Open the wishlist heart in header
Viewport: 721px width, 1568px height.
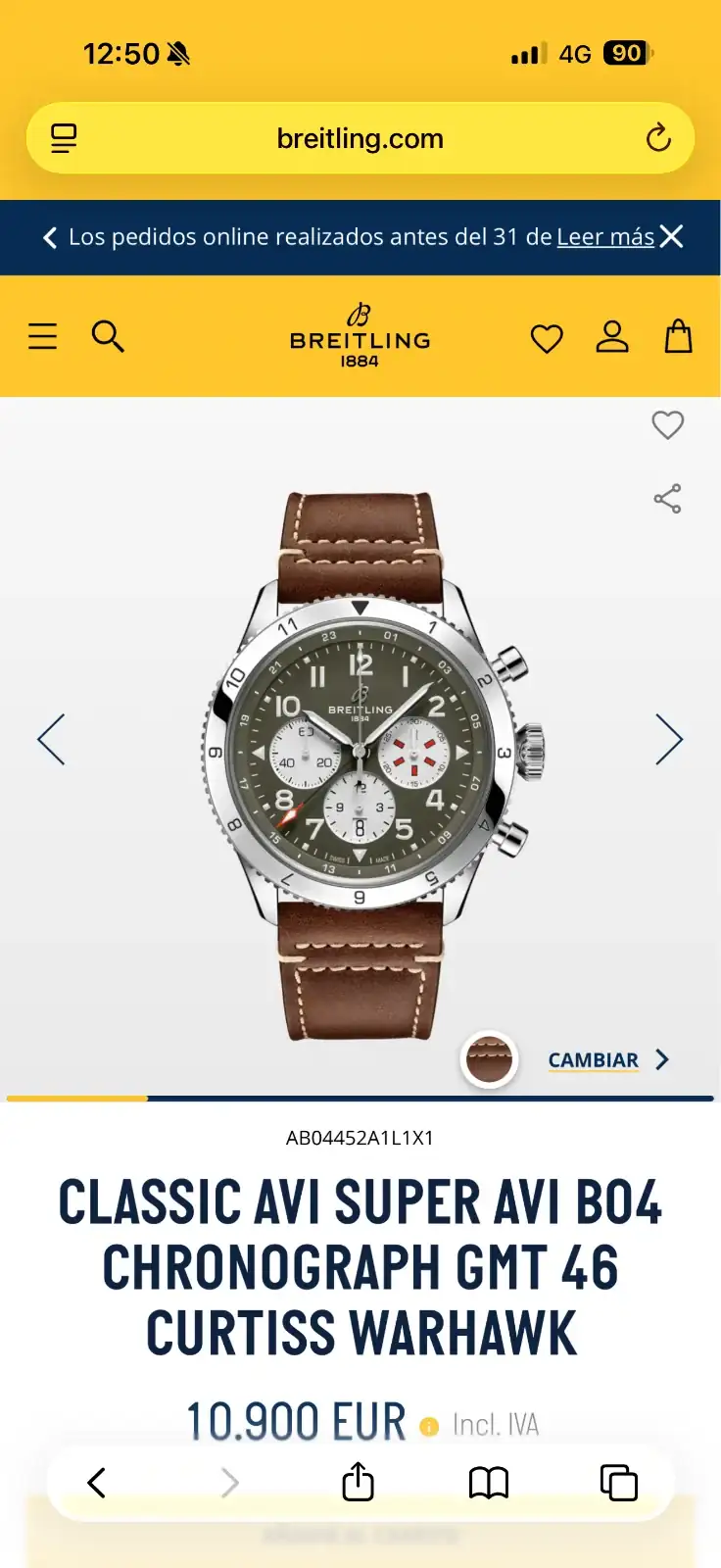[547, 338]
